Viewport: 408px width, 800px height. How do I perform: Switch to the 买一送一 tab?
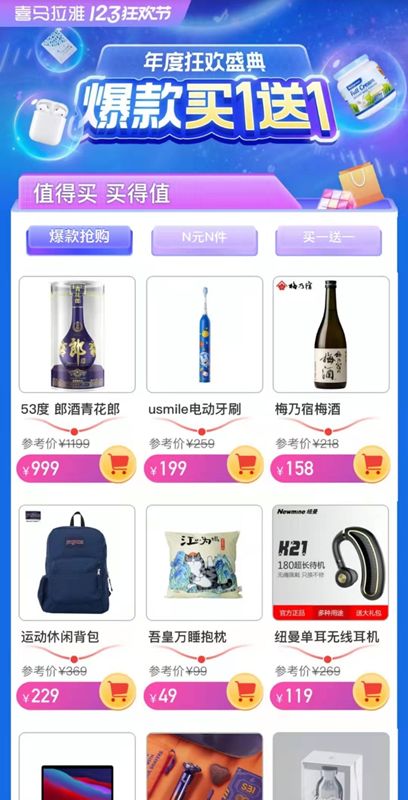pyautogui.click(x=328, y=240)
